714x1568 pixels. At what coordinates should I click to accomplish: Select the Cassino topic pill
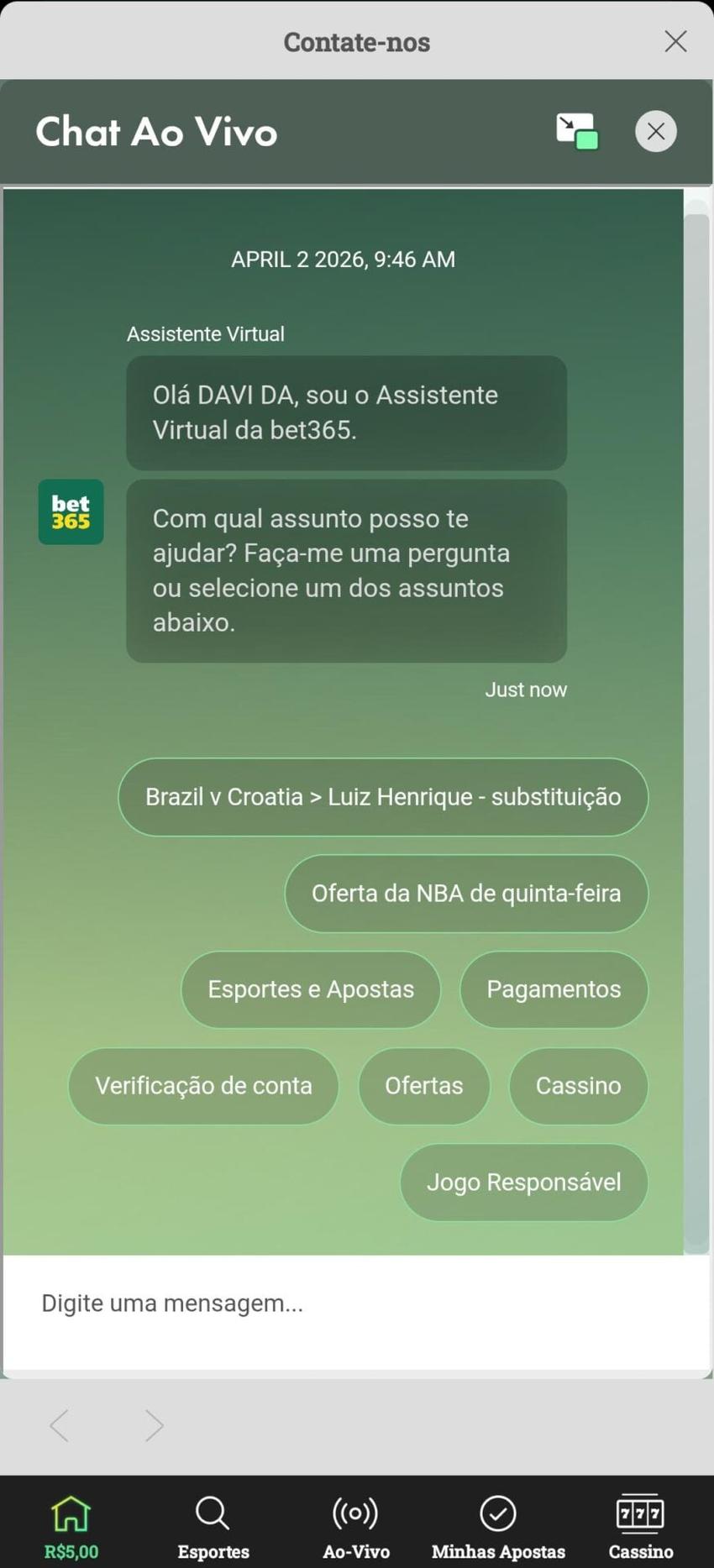coord(578,1085)
